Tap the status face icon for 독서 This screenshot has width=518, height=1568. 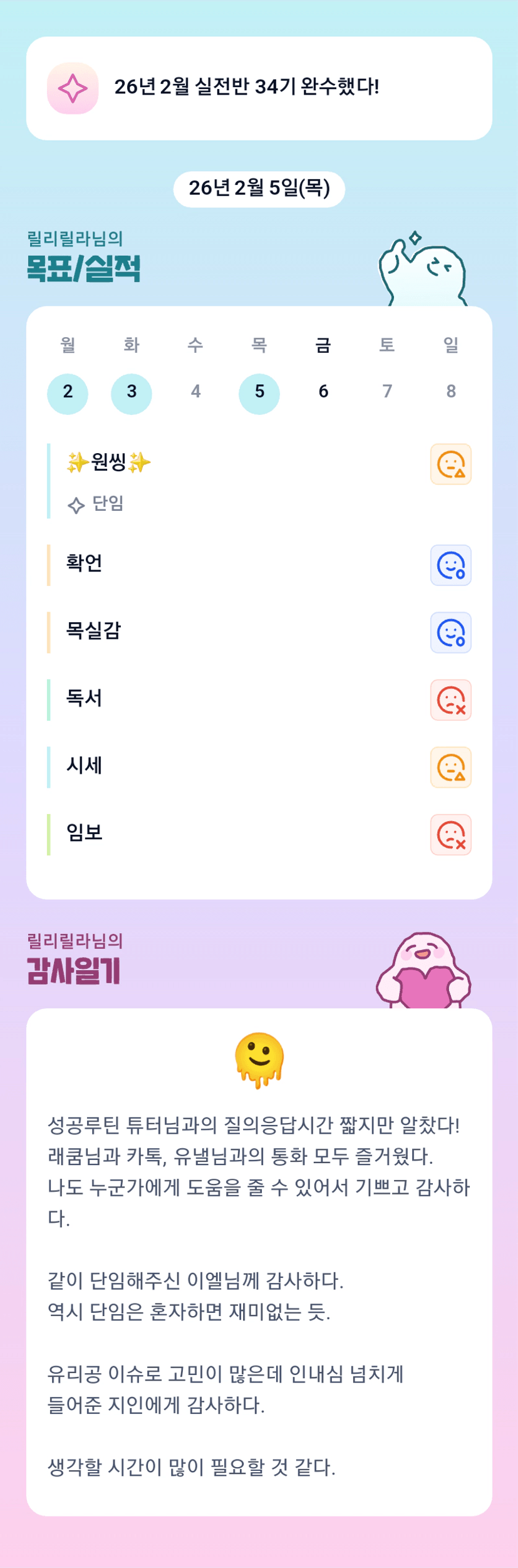tap(450, 700)
